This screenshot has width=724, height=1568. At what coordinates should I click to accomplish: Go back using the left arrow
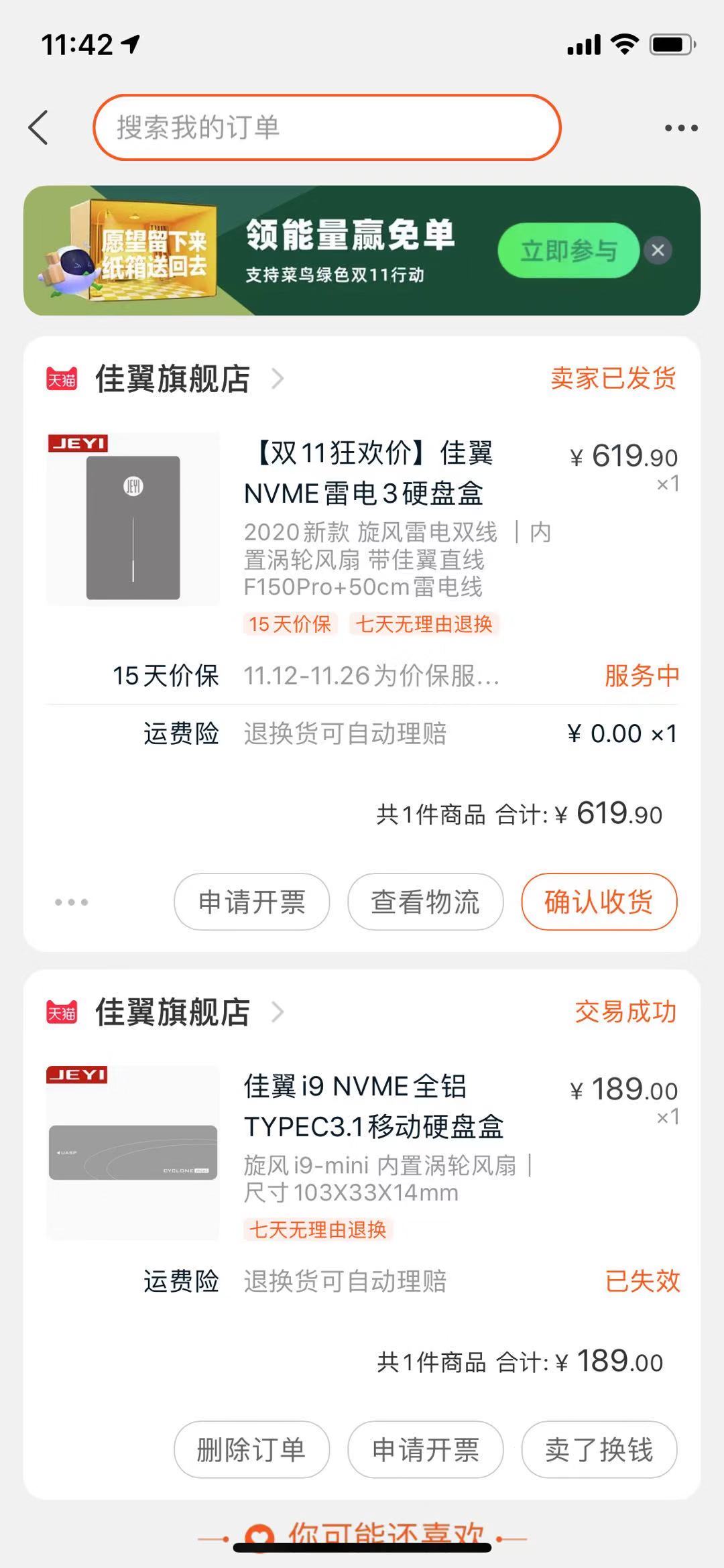tap(39, 127)
